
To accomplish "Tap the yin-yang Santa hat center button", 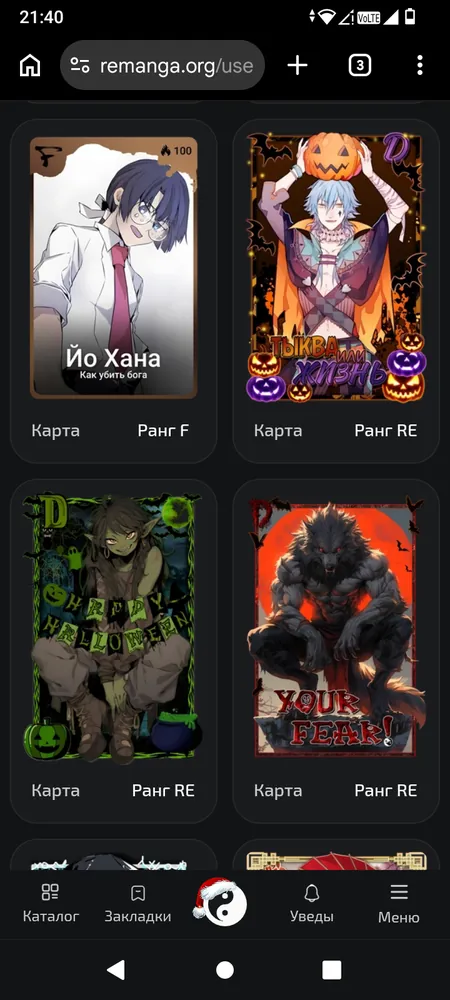I will (221, 901).
